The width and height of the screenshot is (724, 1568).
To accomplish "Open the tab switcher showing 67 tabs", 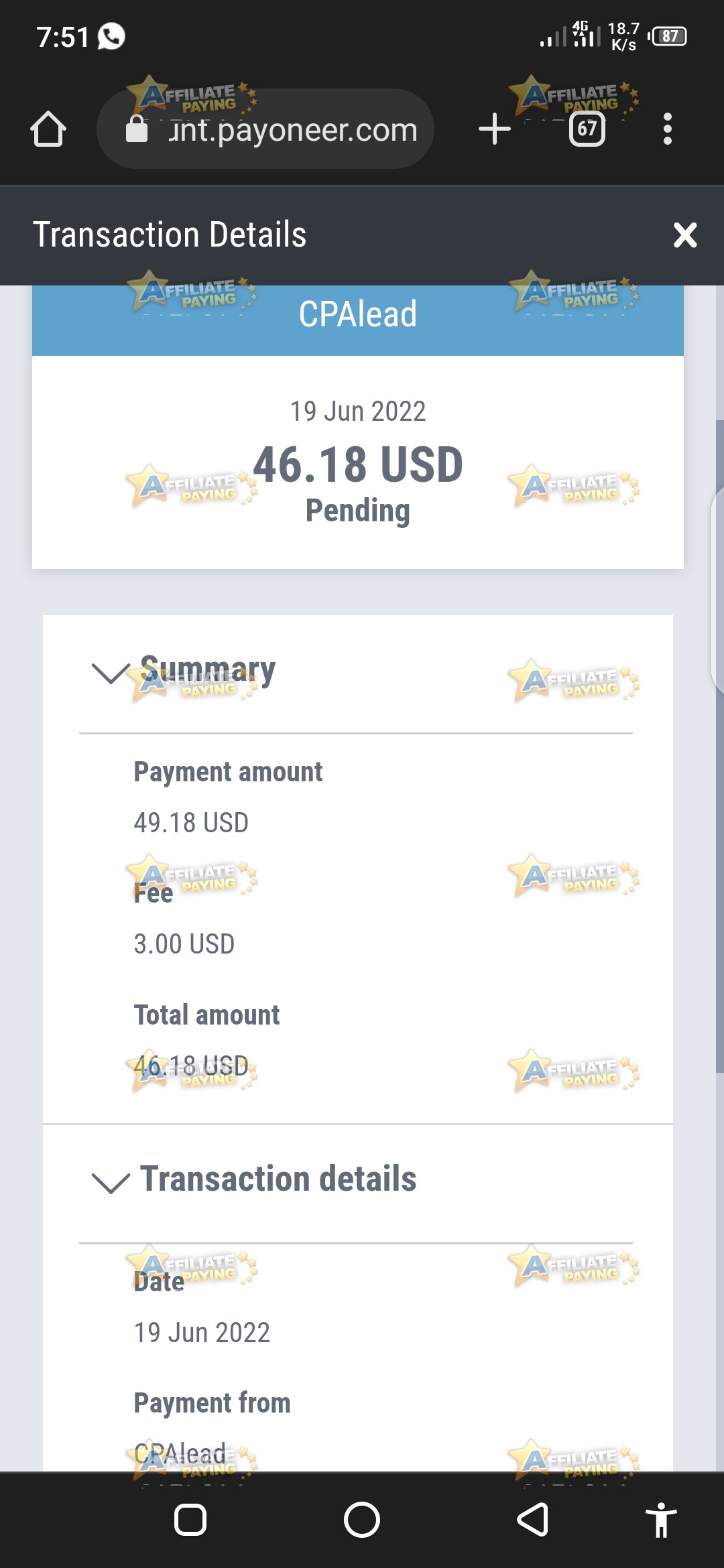I will point(587,129).
